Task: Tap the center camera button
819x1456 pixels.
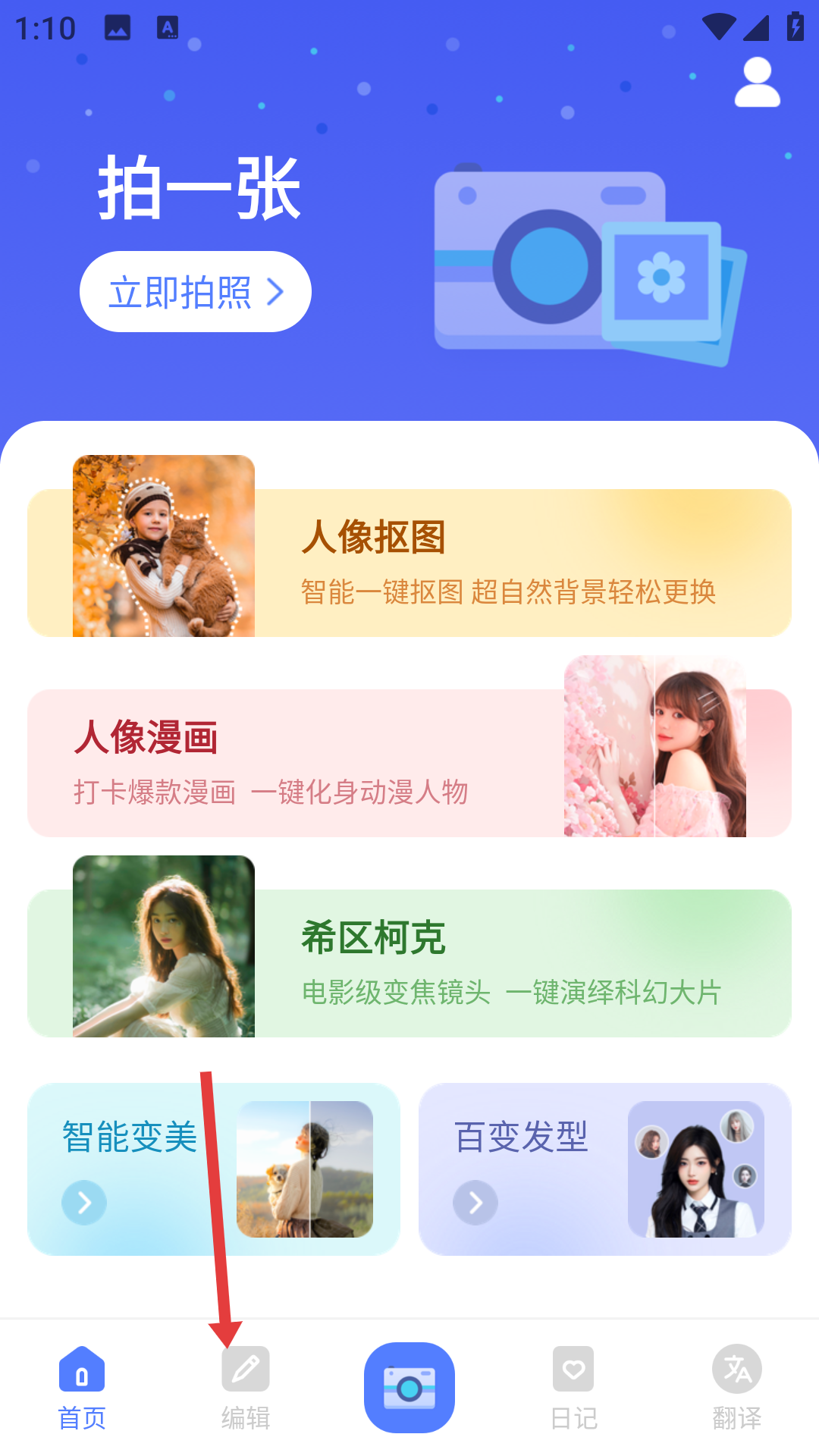Action: click(x=409, y=1388)
